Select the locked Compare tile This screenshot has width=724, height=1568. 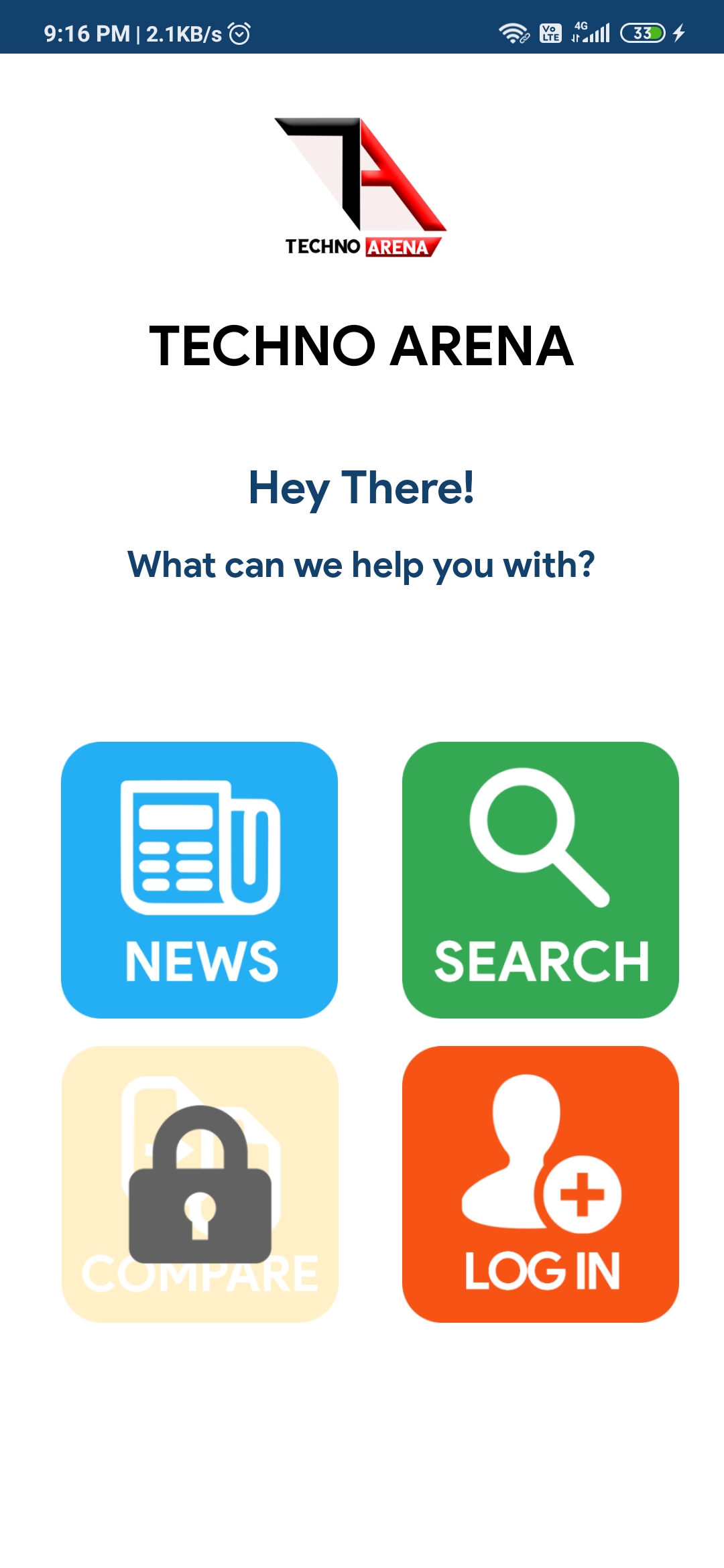tap(200, 1183)
